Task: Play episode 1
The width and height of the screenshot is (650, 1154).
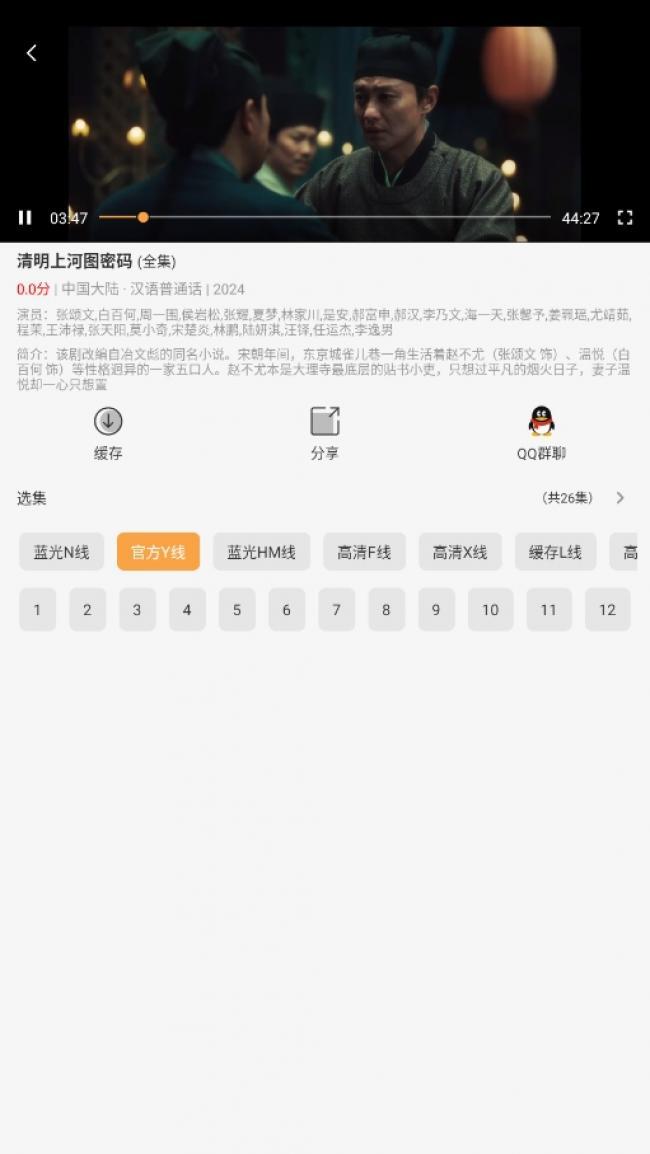Action: coord(37,610)
